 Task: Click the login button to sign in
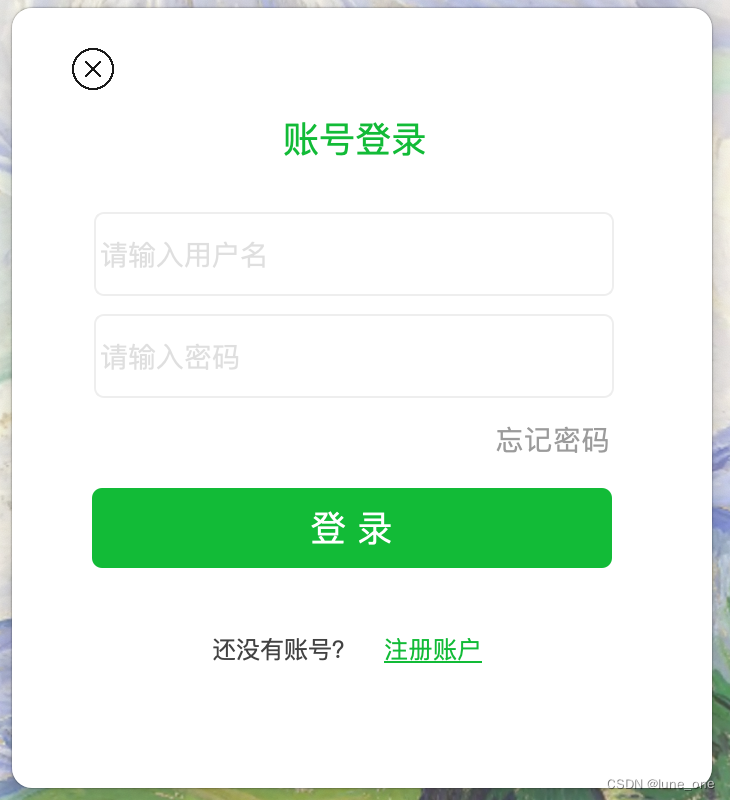coord(352,528)
